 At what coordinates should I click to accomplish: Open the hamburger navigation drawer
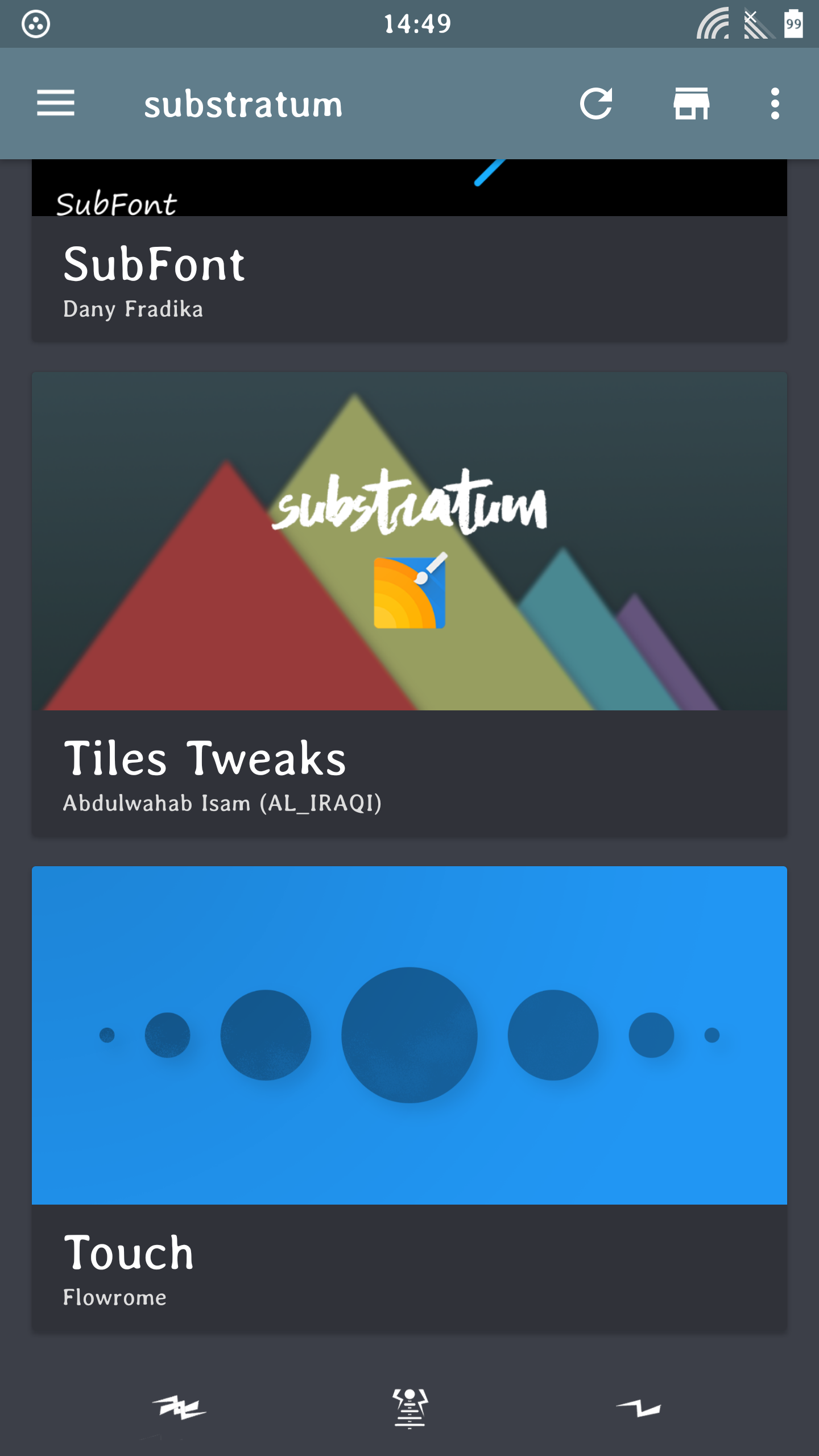(55, 104)
